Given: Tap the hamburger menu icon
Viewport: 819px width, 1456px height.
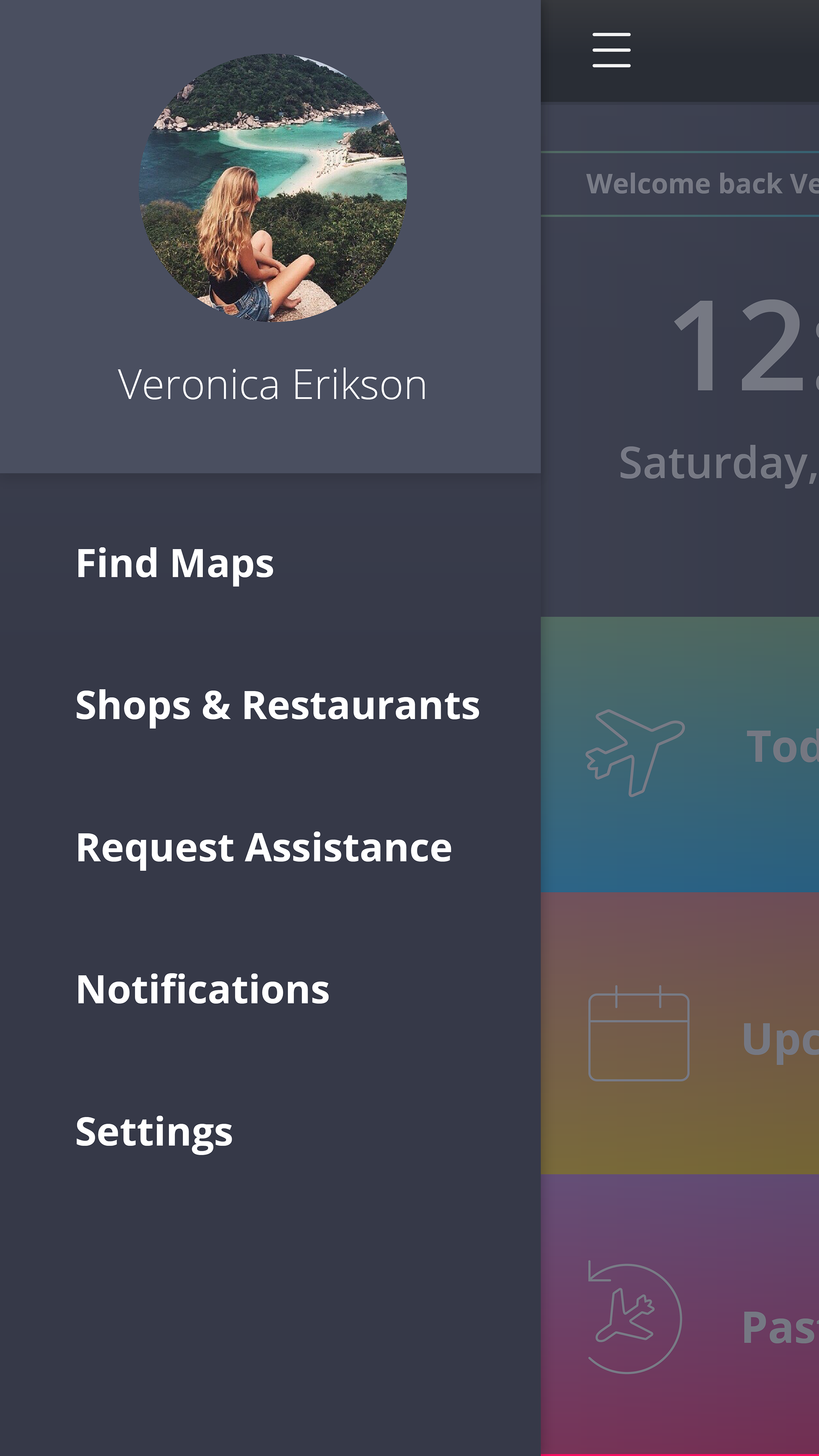Looking at the screenshot, I should point(611,50).
